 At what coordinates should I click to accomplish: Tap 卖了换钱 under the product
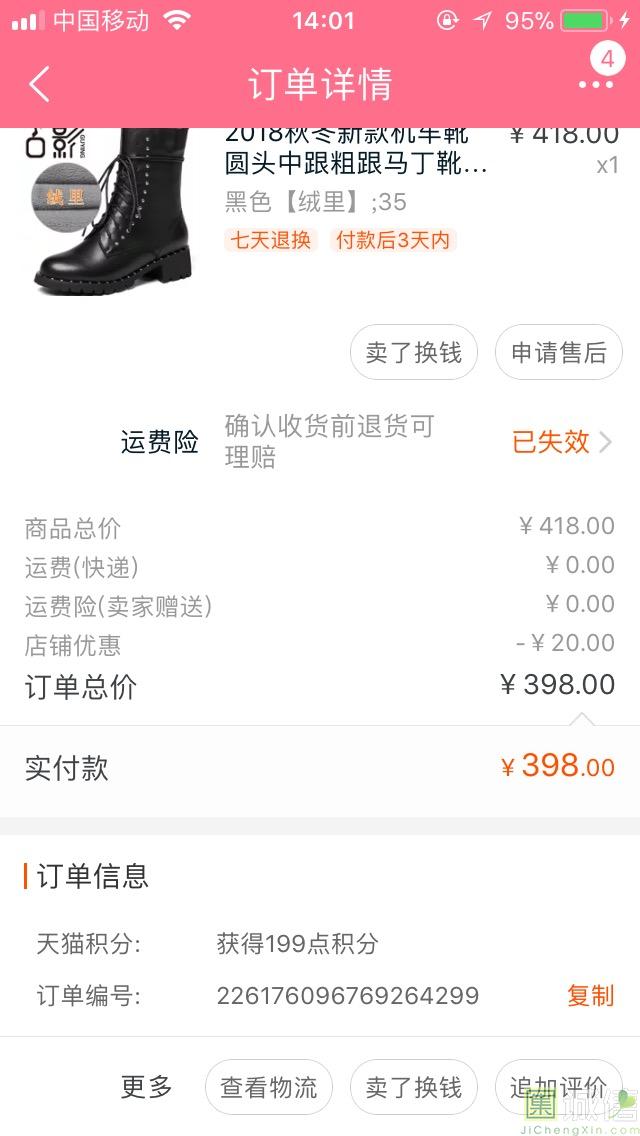tap(414, 352)
